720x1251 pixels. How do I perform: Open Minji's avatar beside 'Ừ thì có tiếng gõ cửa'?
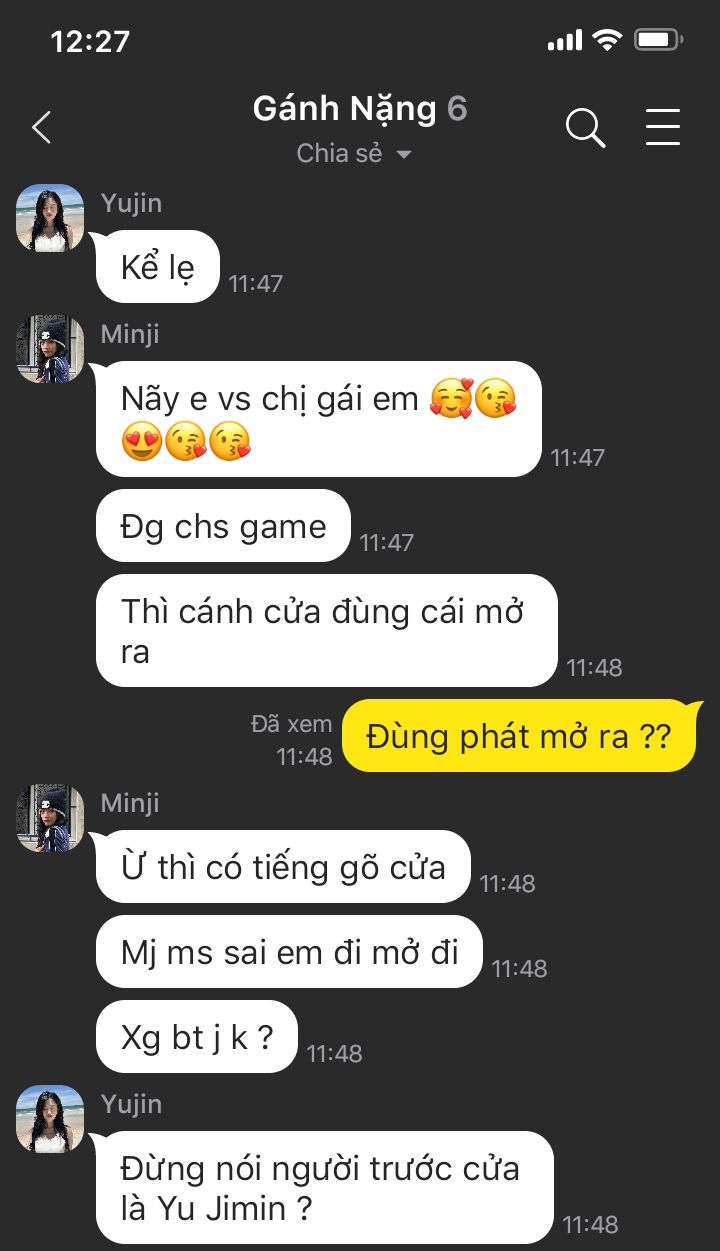point(50,818)
